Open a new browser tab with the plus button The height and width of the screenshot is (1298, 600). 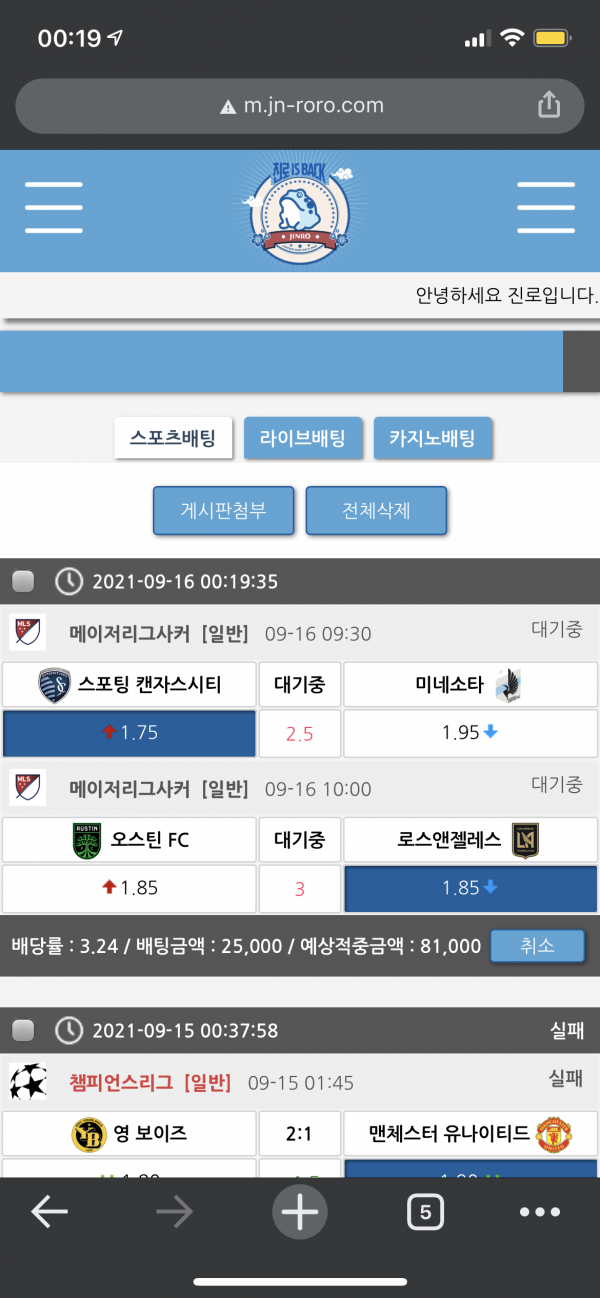(299, 1212)
